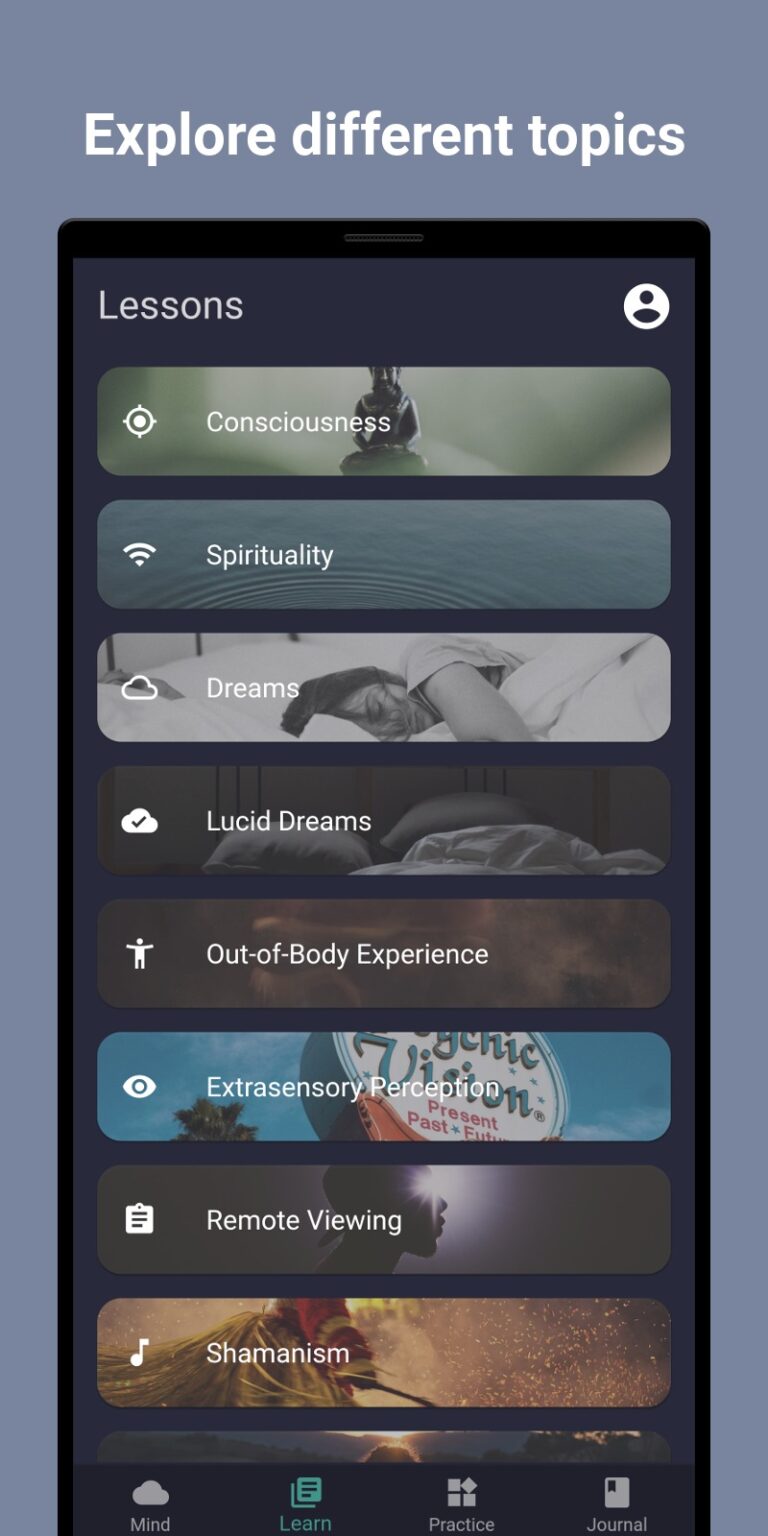Open the Practice tab
Screen dimensions: 768x1536
[x=460, y=1500]
